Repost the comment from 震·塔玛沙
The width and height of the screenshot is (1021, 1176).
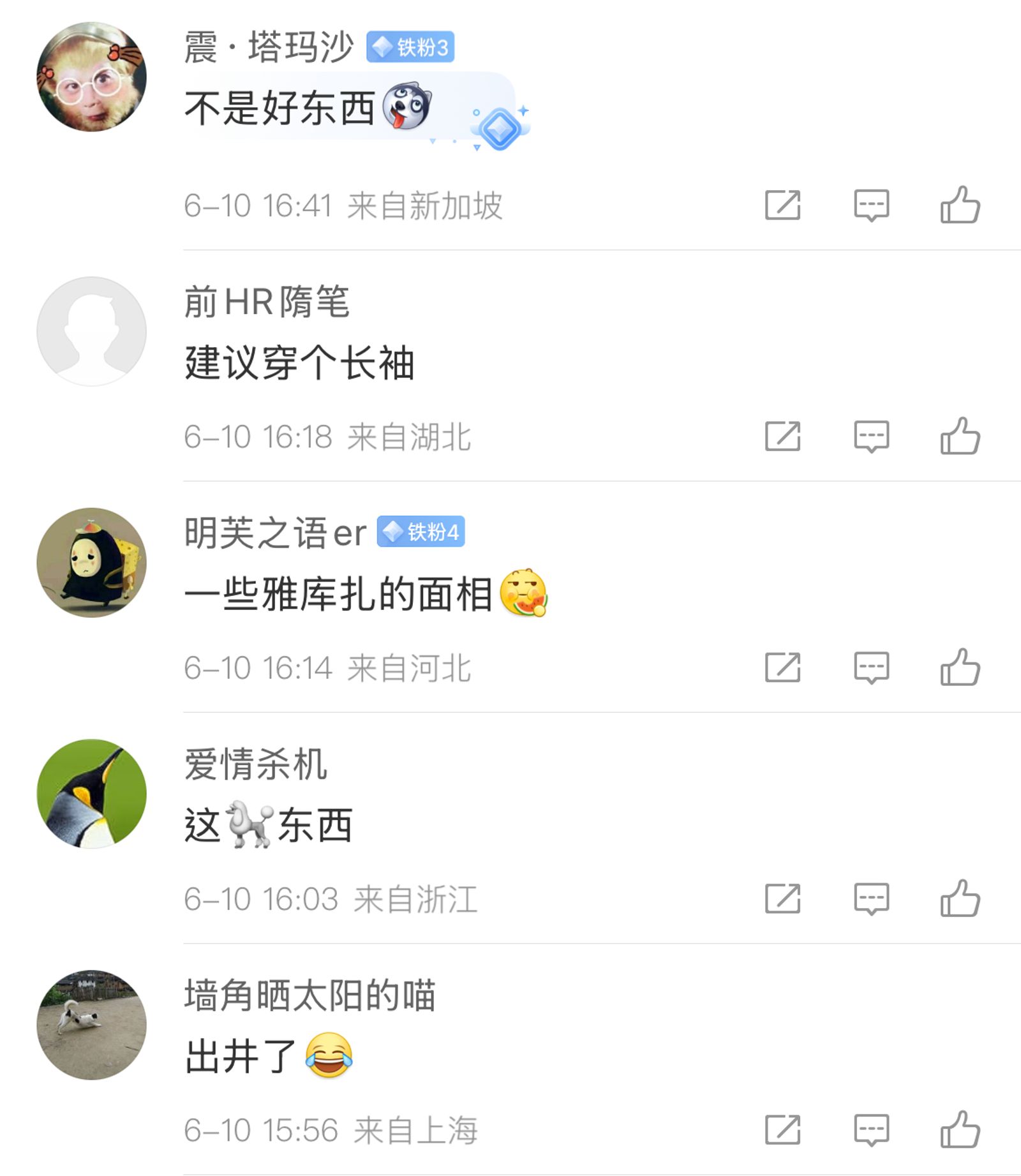782,205
